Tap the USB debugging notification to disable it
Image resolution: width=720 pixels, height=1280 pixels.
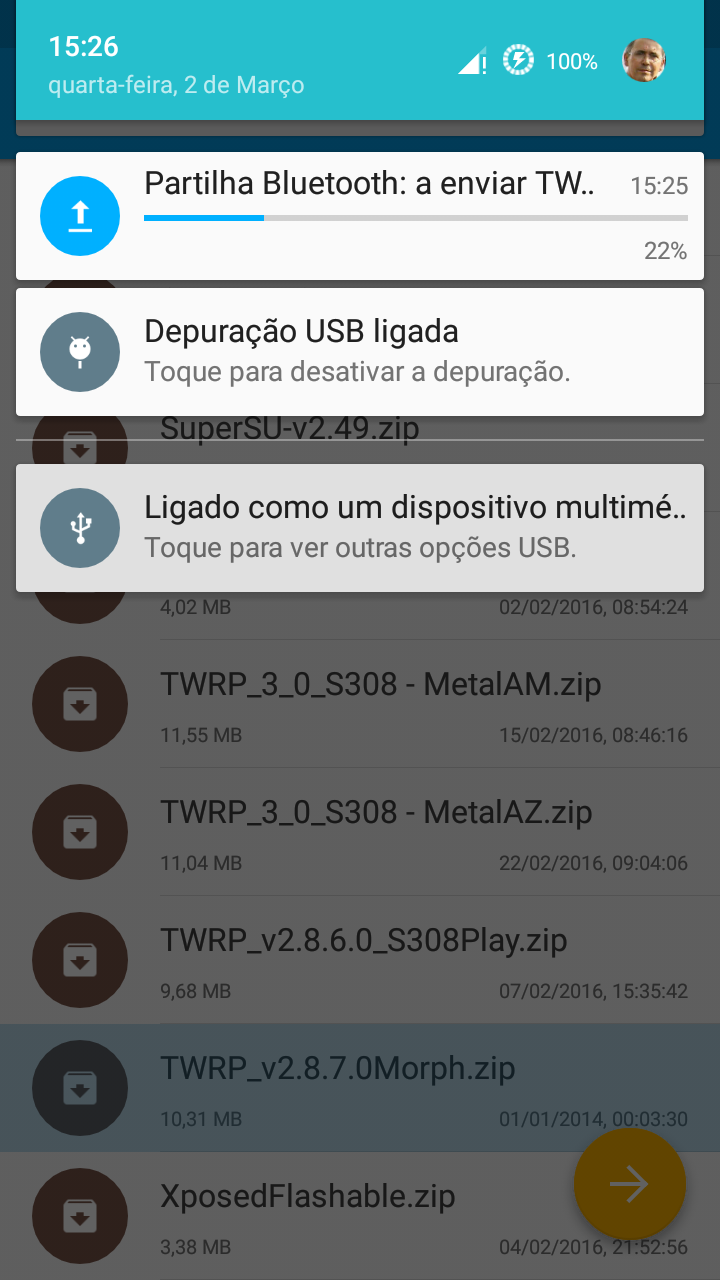click(360, 352)
